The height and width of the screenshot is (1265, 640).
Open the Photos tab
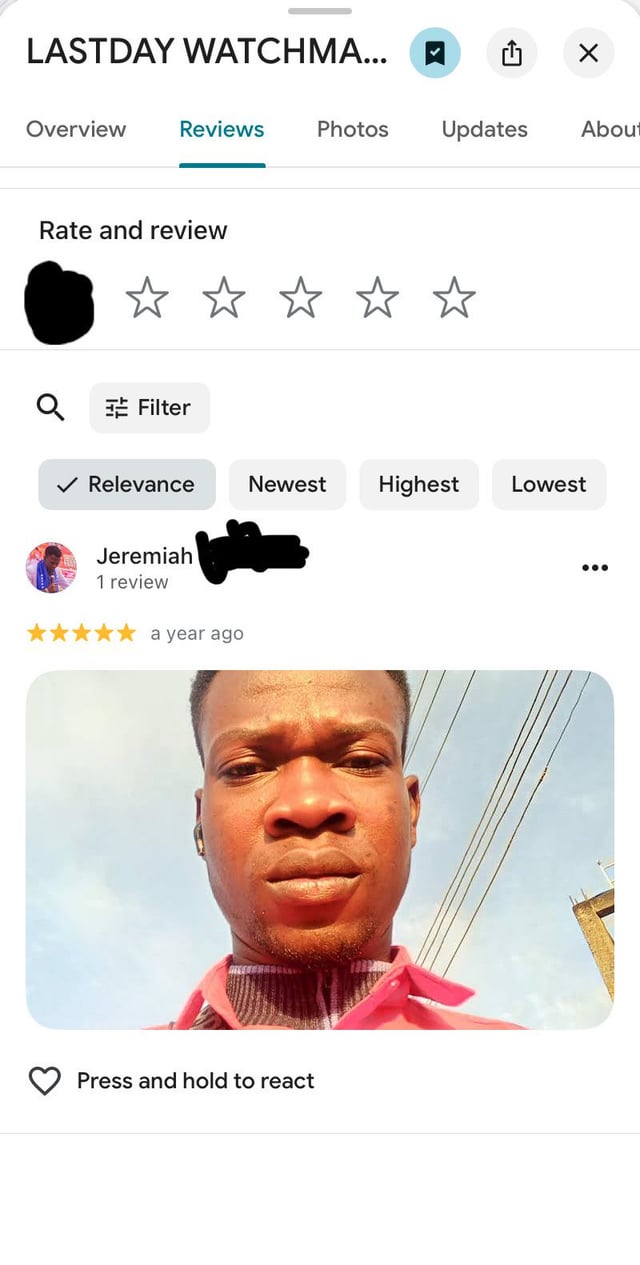(x=352, y=129)
